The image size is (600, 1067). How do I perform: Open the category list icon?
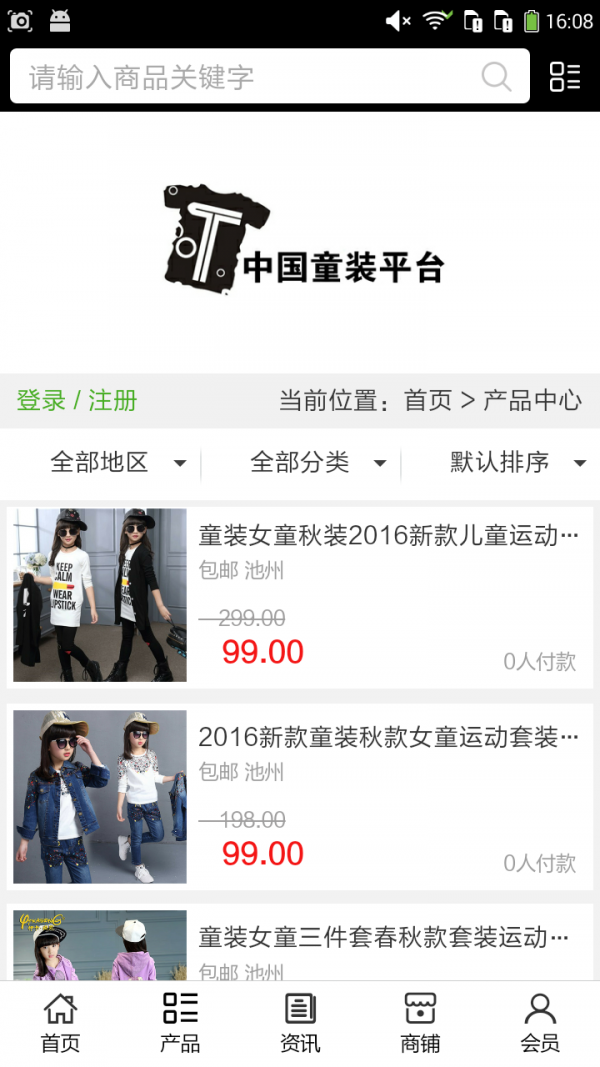(x=565, y=77)
